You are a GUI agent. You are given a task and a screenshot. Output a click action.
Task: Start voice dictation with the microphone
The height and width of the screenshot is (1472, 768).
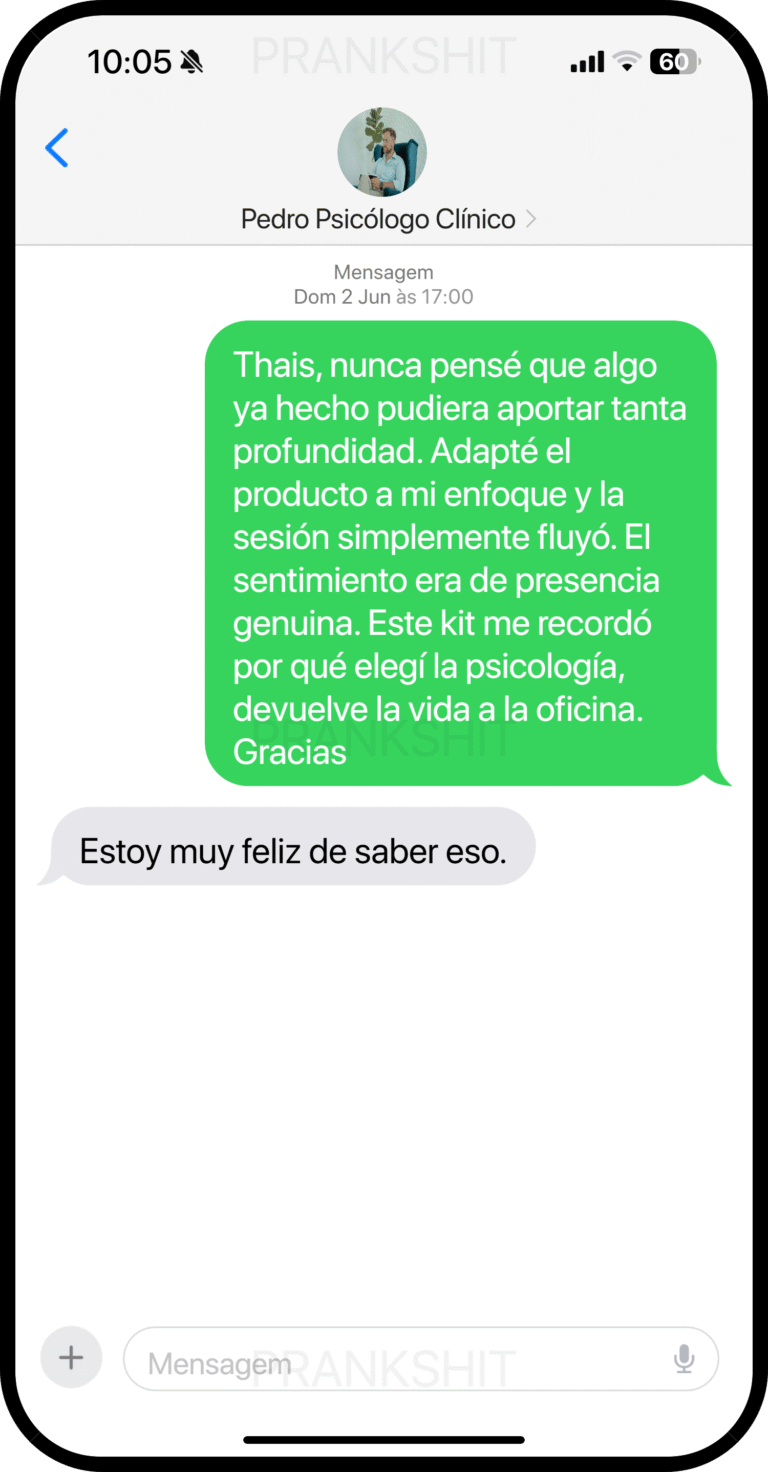tap(684, 1359)
